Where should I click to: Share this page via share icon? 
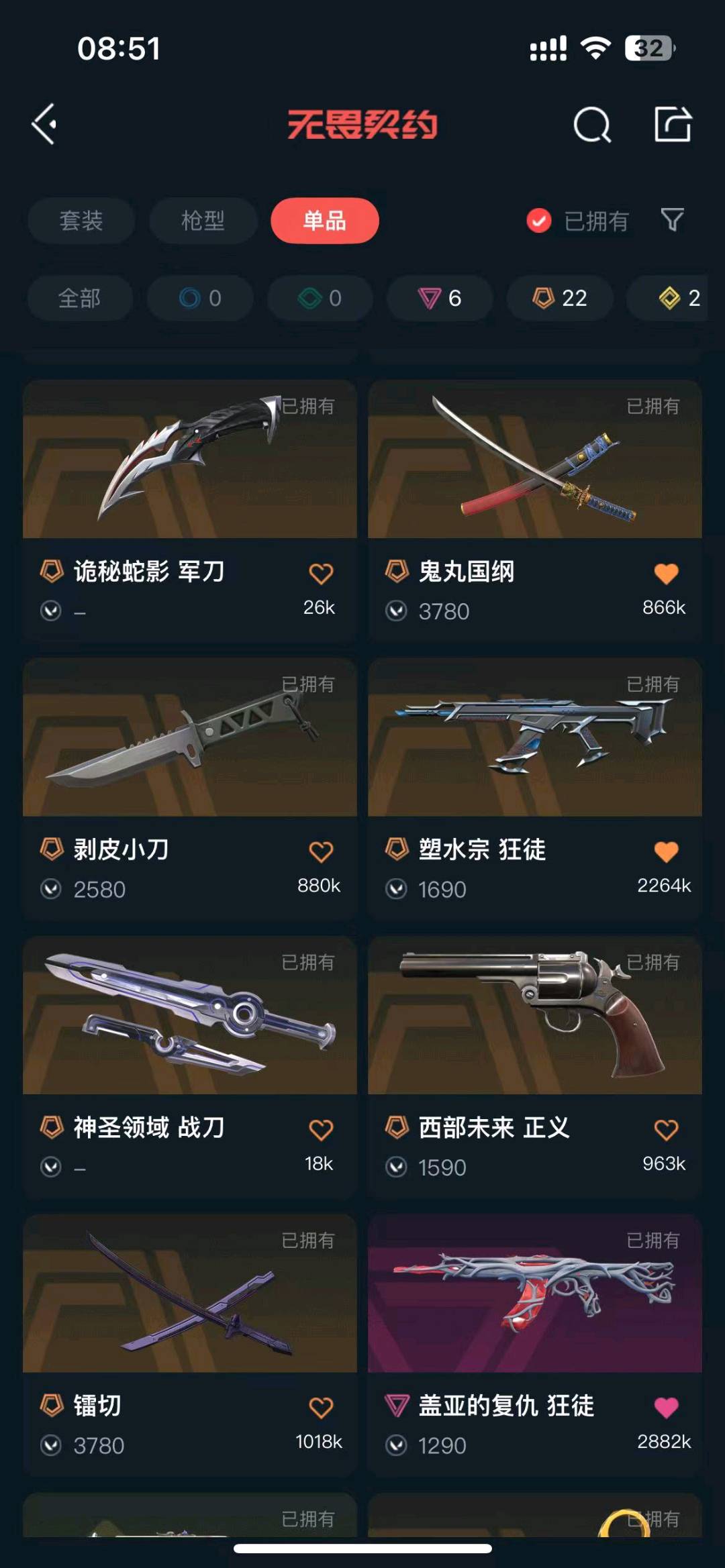coord(673,124)
